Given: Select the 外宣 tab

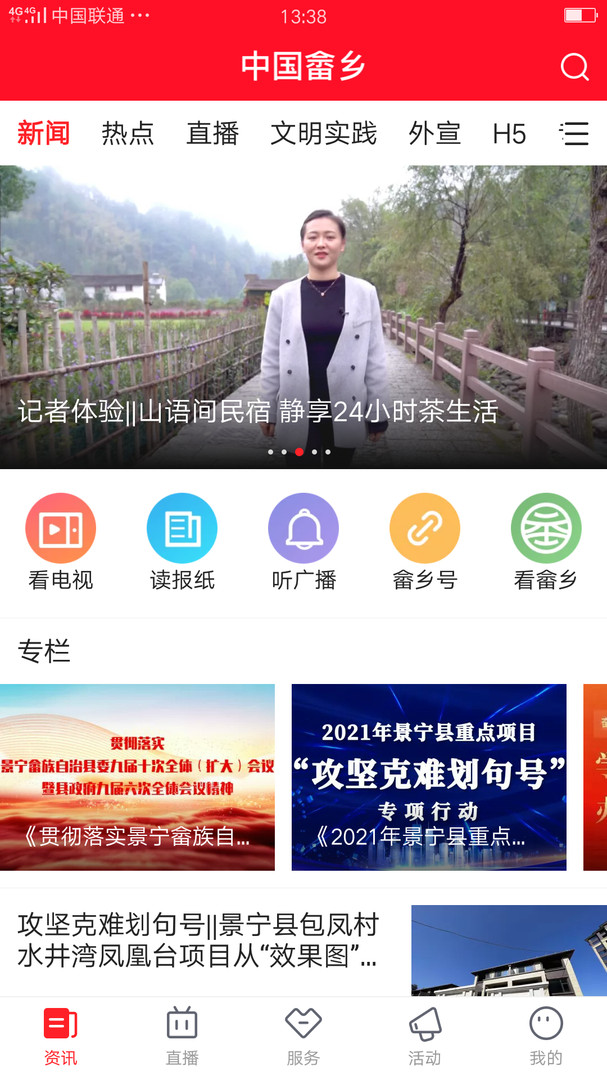Looking at the screenshot, I should 434,133.
